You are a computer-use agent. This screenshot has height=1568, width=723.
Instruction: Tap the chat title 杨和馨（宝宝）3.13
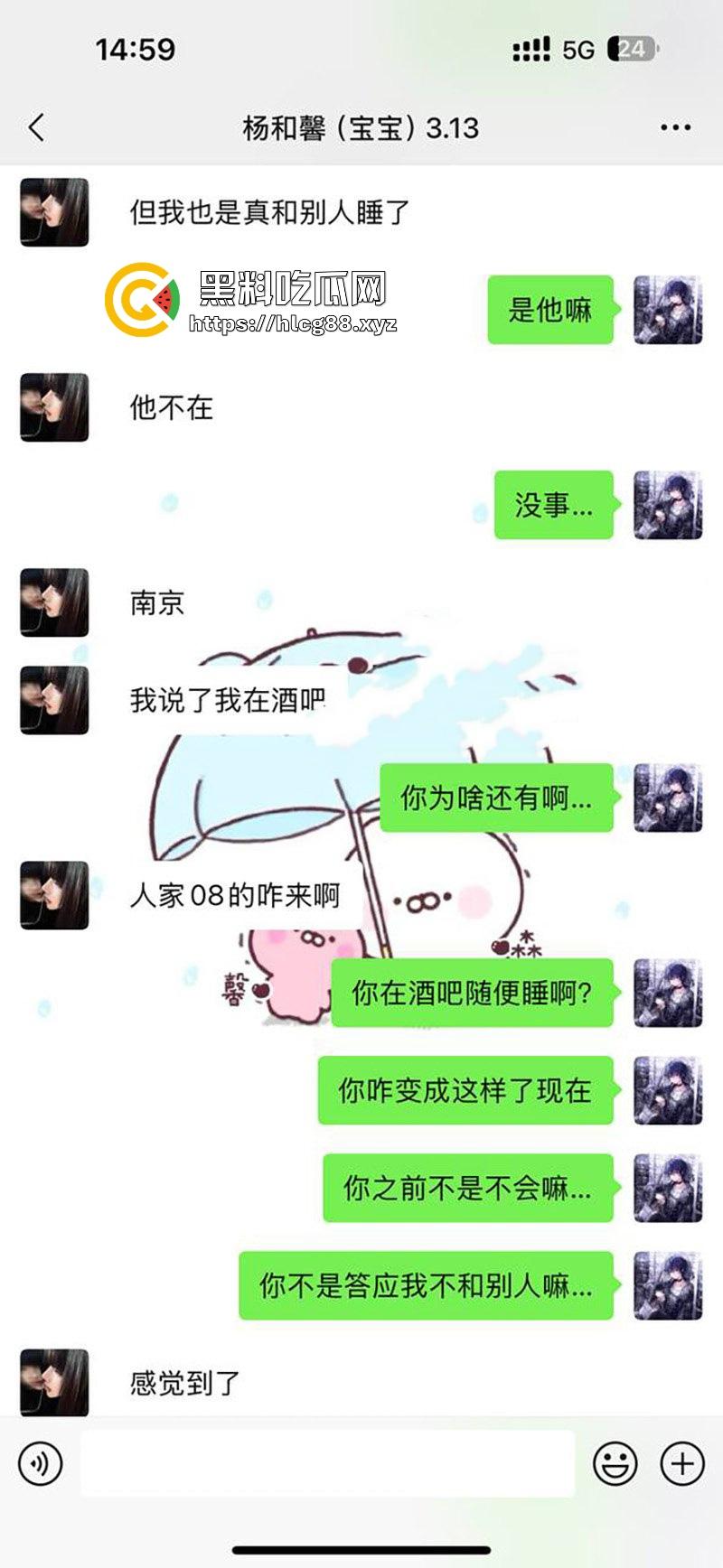361,127
